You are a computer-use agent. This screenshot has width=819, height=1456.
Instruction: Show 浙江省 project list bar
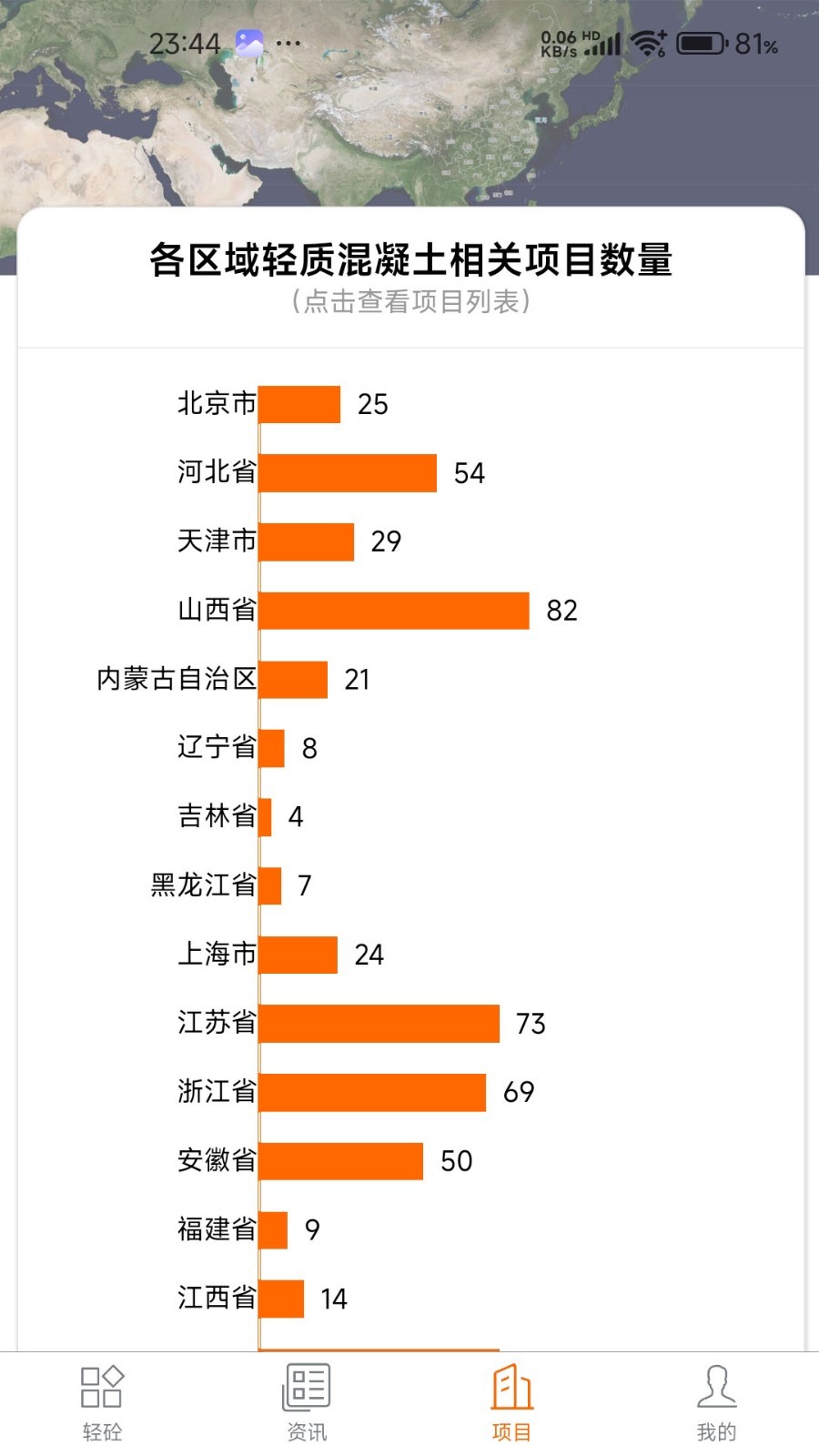[x=372, y=1092]
